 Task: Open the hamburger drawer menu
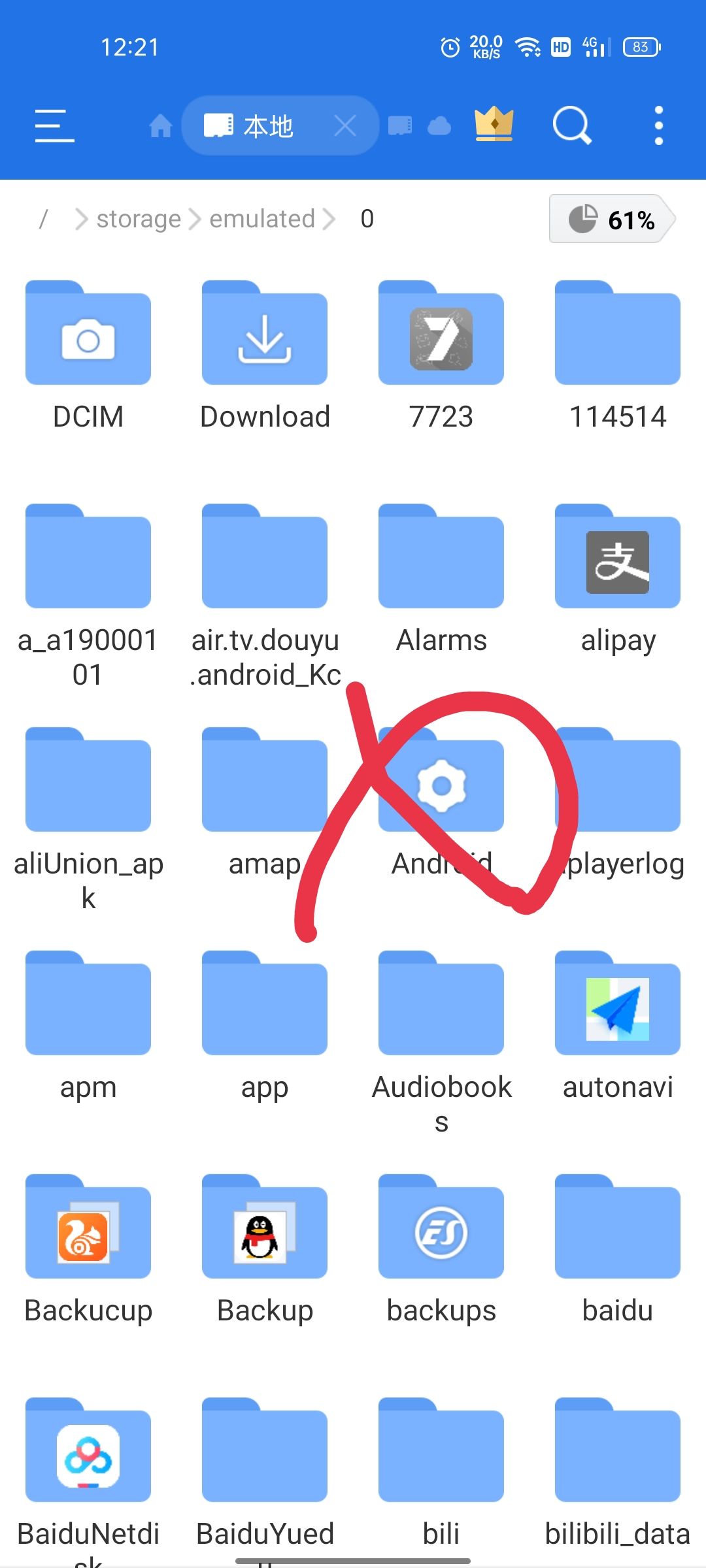point(54,125)
